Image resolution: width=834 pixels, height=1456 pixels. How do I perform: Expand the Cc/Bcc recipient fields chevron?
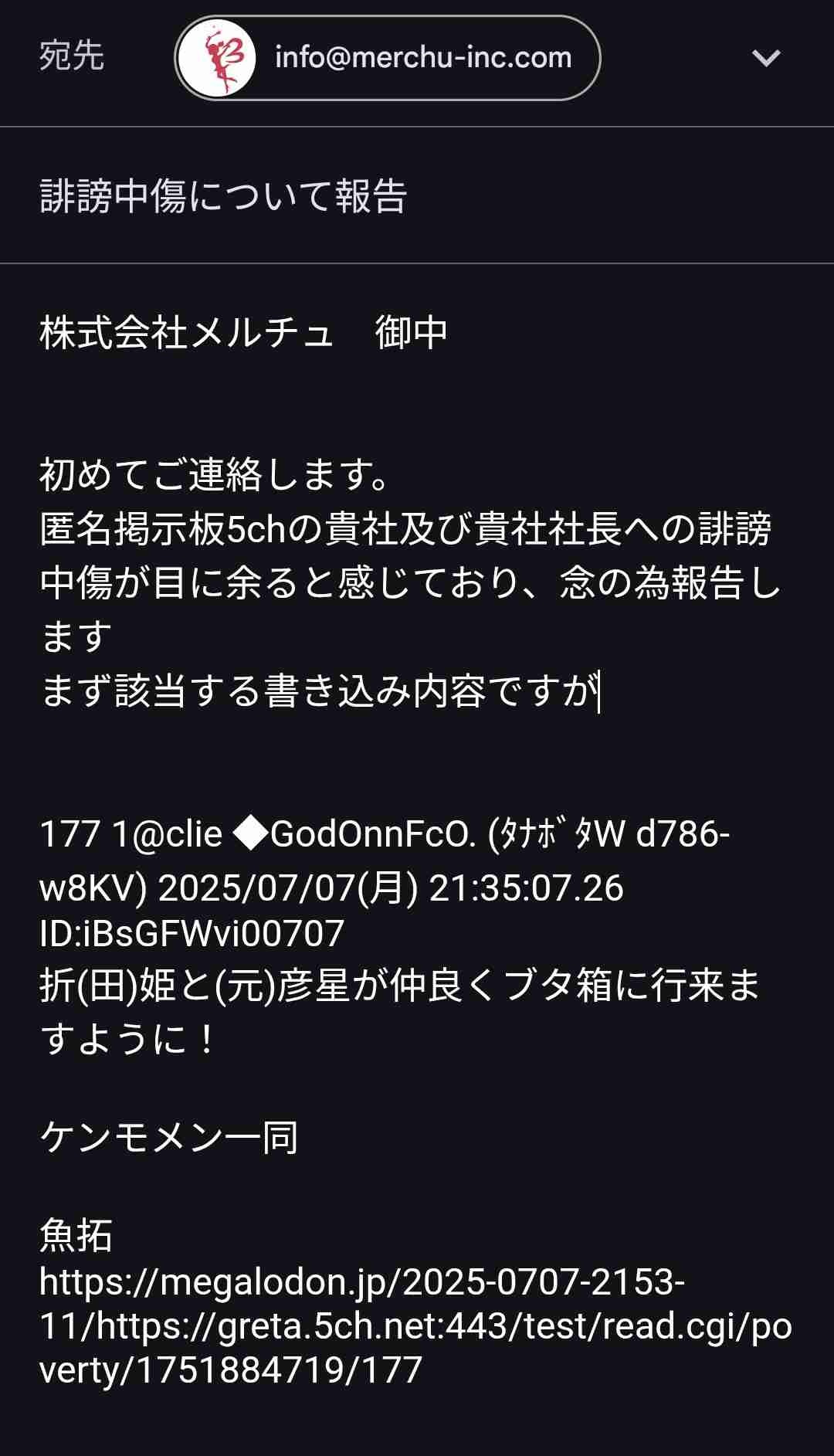point(766,58)
